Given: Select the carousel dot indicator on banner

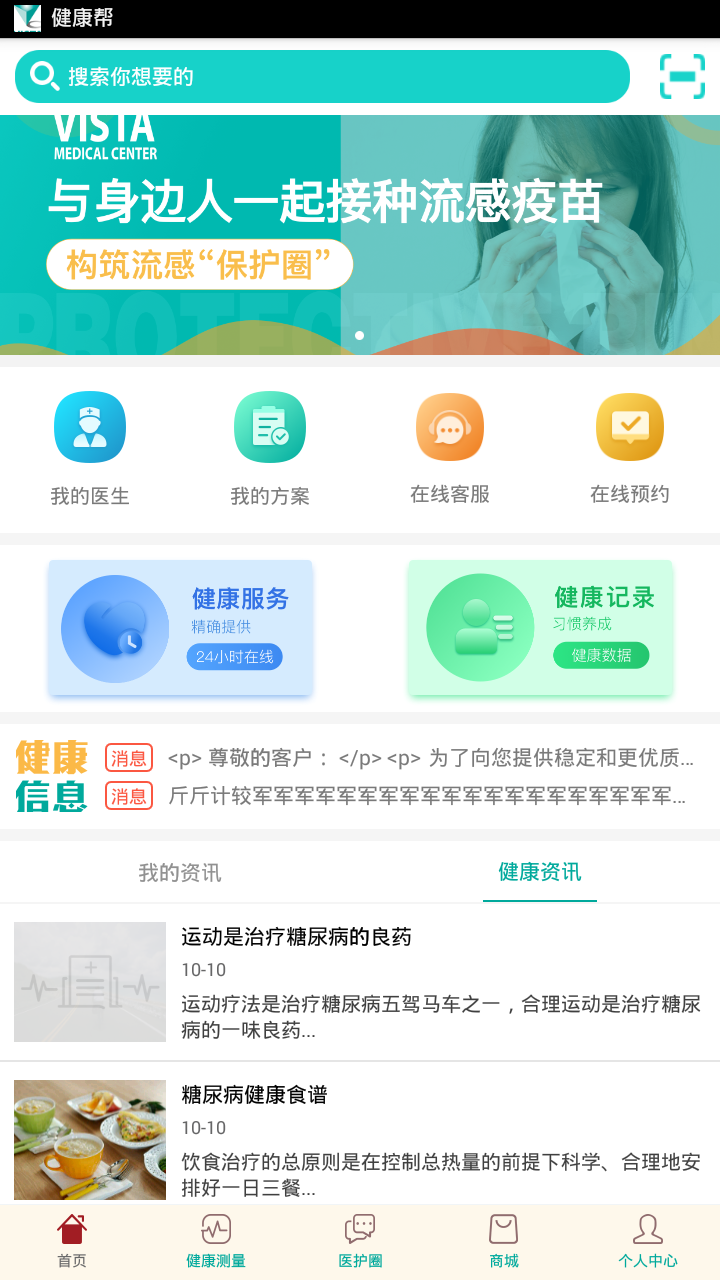Looking at the screenshot, I should [x=360, y=336].
